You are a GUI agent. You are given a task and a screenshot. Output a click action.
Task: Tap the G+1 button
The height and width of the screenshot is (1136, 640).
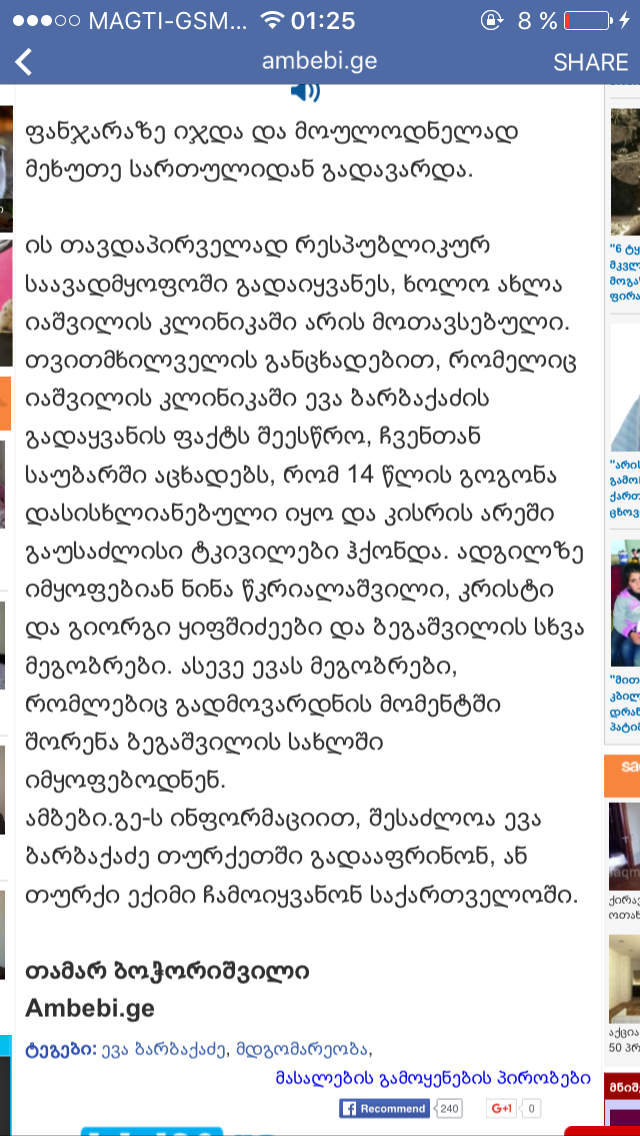click(x=502, y=1108)
